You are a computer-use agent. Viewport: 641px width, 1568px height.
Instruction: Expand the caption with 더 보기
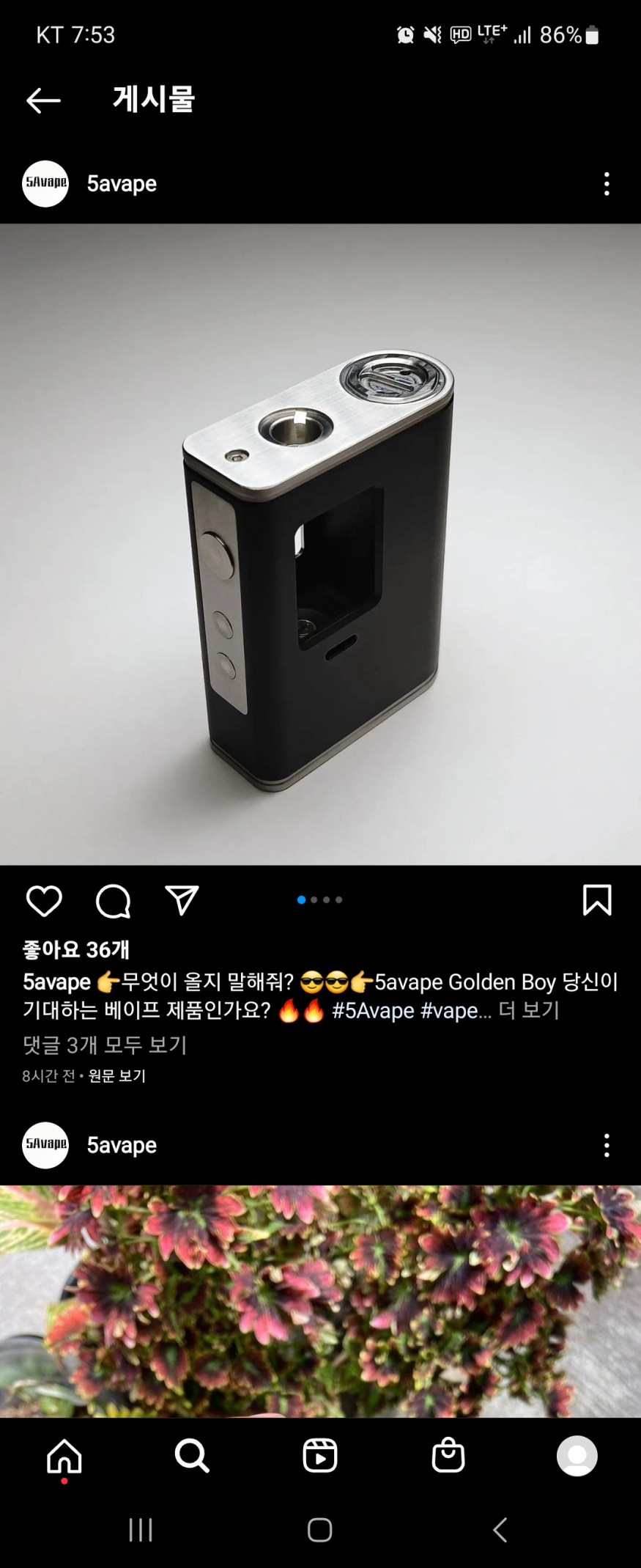(x=529, y=1010)
